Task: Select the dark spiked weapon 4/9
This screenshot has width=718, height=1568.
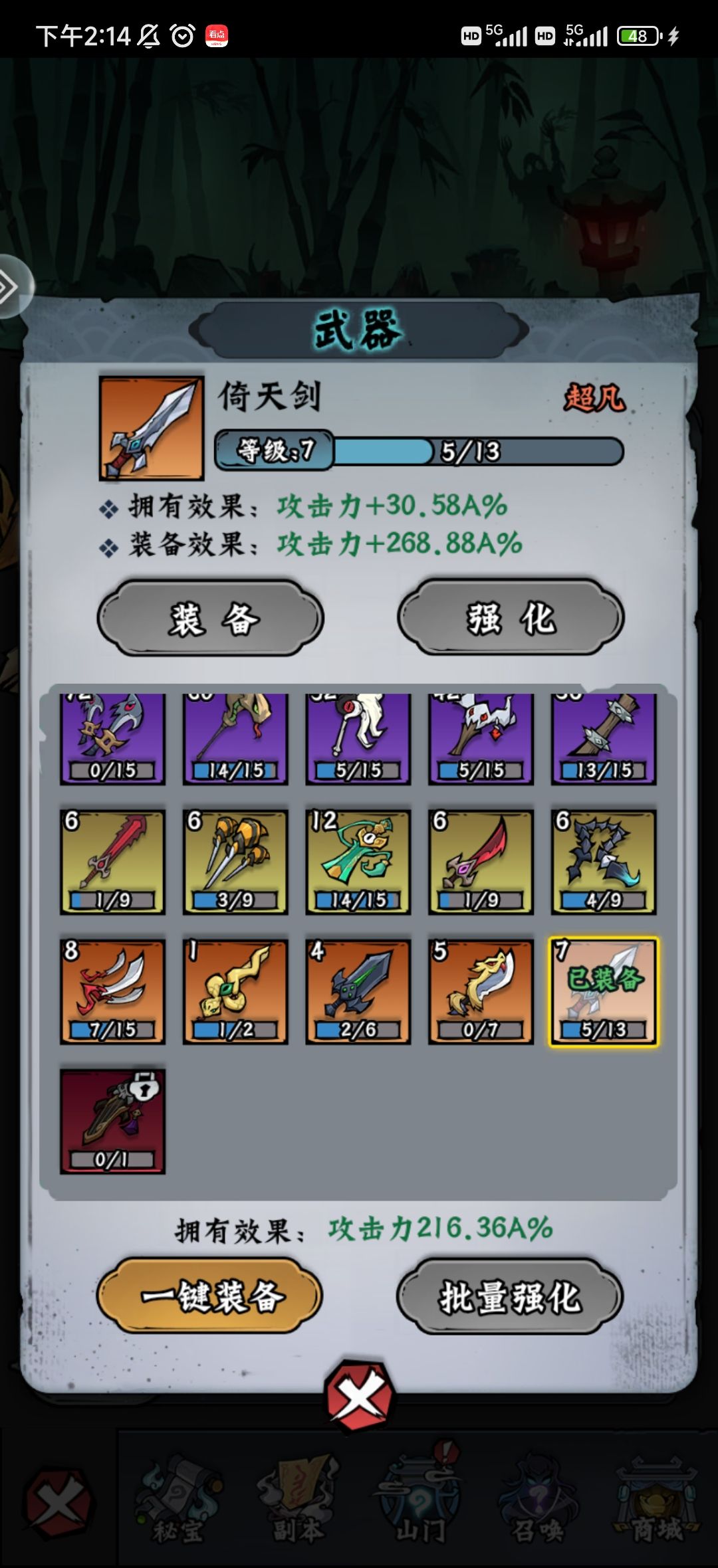Action: 603,862
